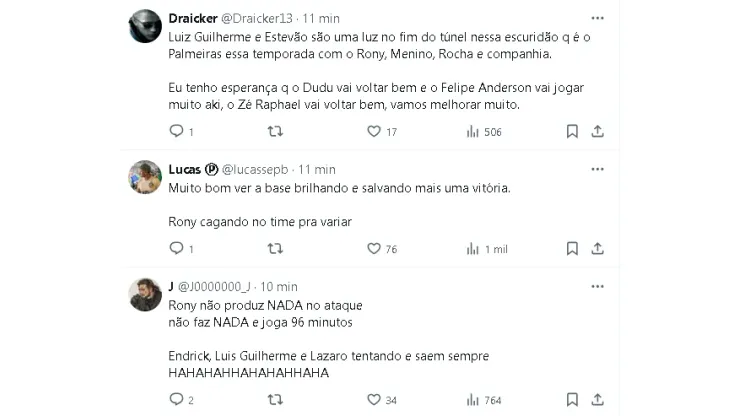Repost J's tweet
Viewport: 740px width, 416px height.
(275, 400)
